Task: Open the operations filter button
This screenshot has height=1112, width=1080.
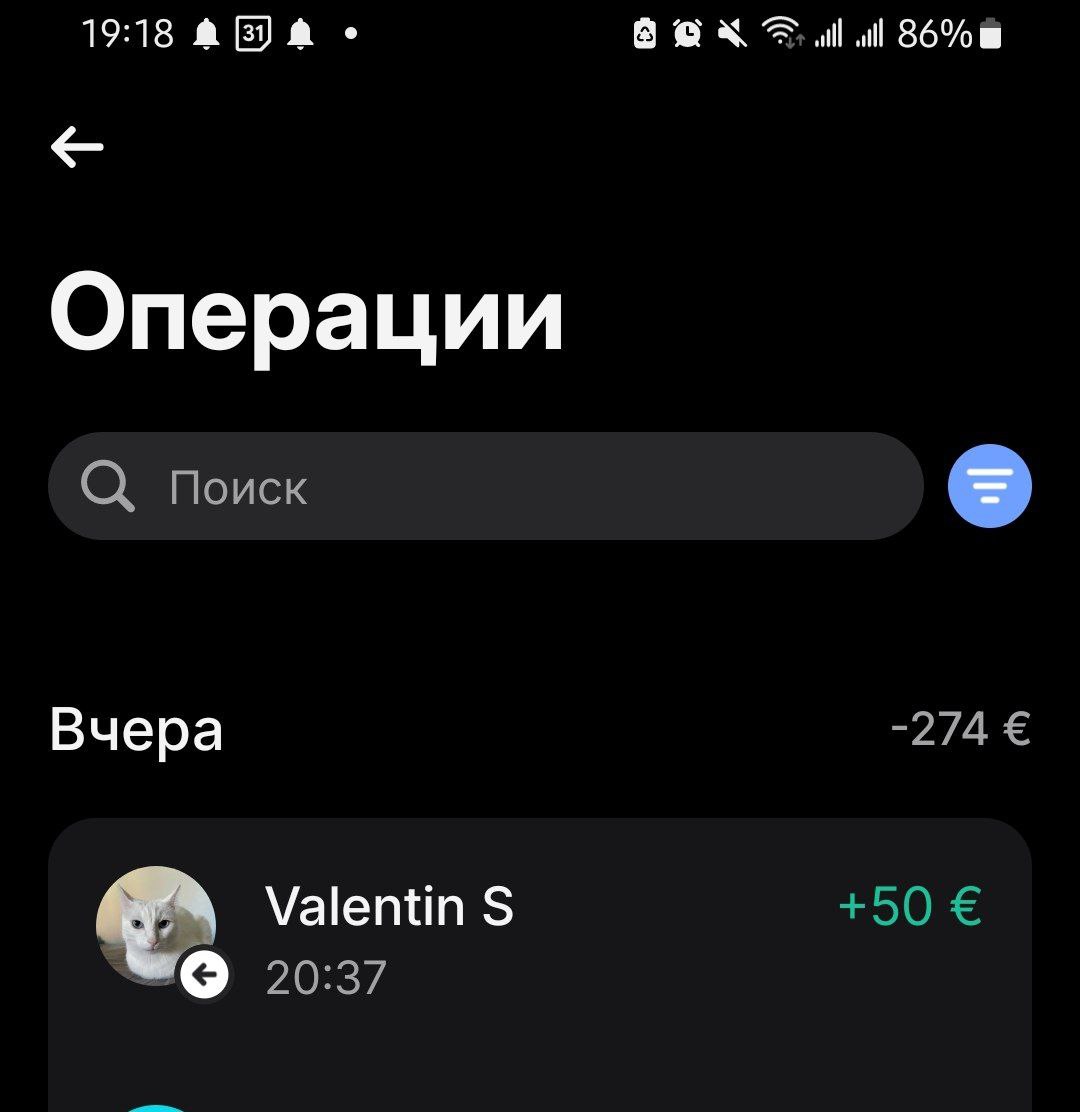Action: (x=989, y=486)
